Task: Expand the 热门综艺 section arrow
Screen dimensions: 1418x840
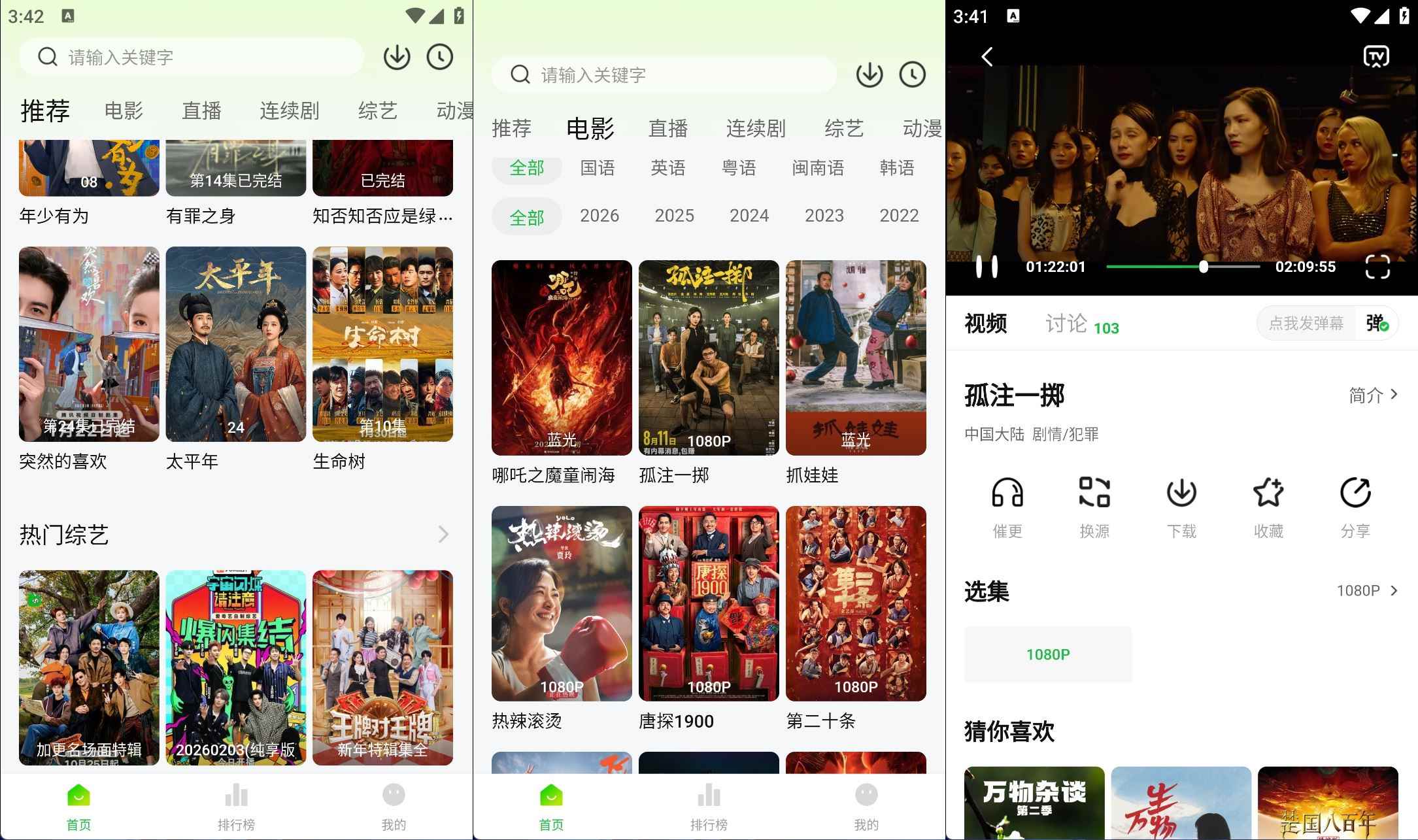Action: click(443, 535)
